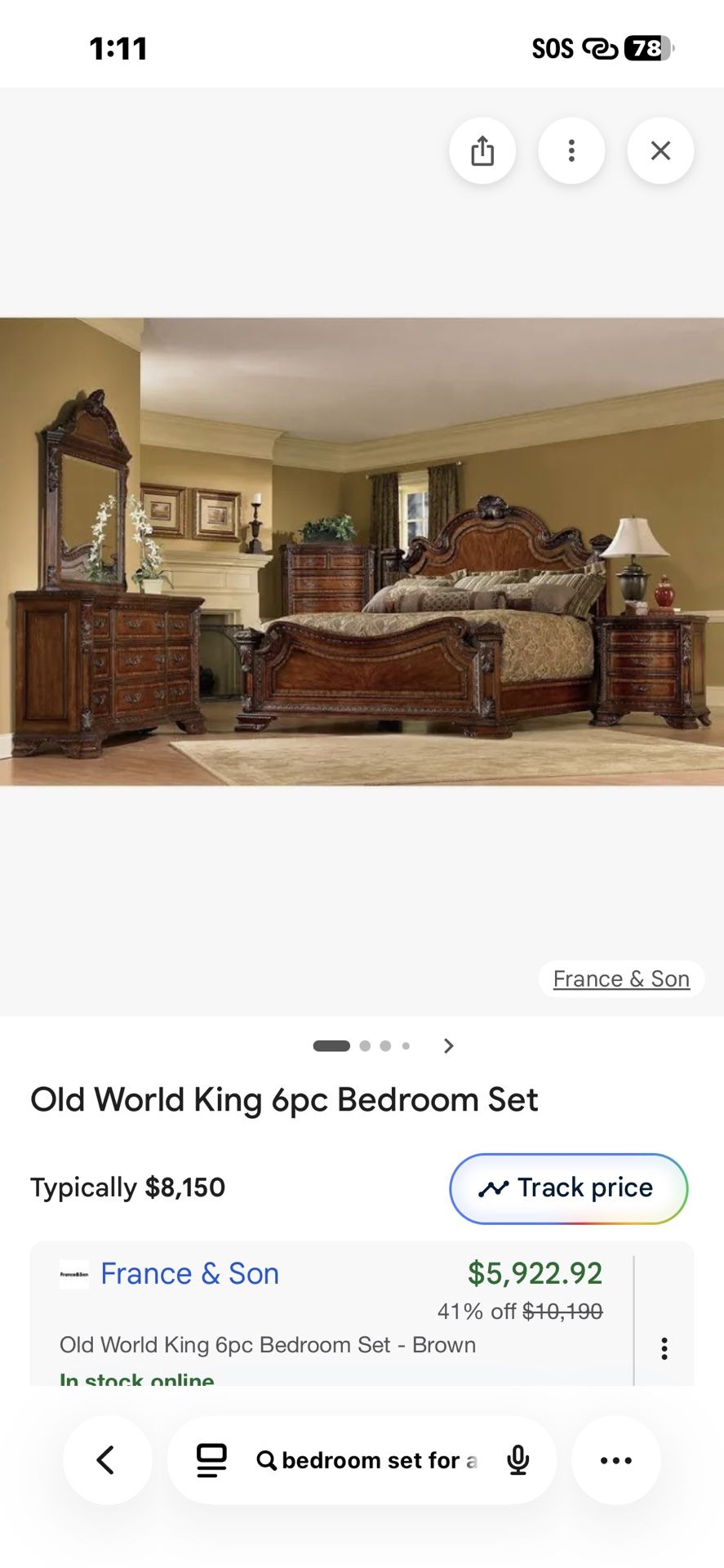Close the product details panel

660,151
